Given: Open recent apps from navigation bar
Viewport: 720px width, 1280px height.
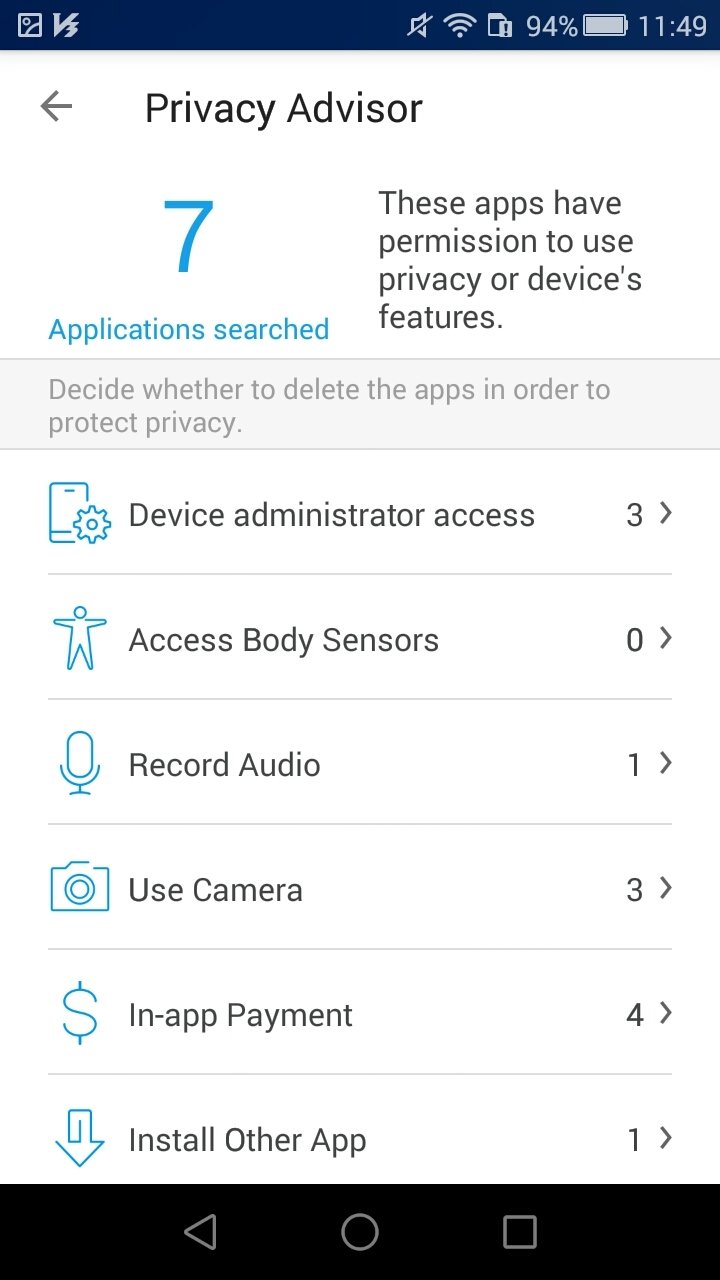Looking at the screenshot, I should (x=519, y=1232).
